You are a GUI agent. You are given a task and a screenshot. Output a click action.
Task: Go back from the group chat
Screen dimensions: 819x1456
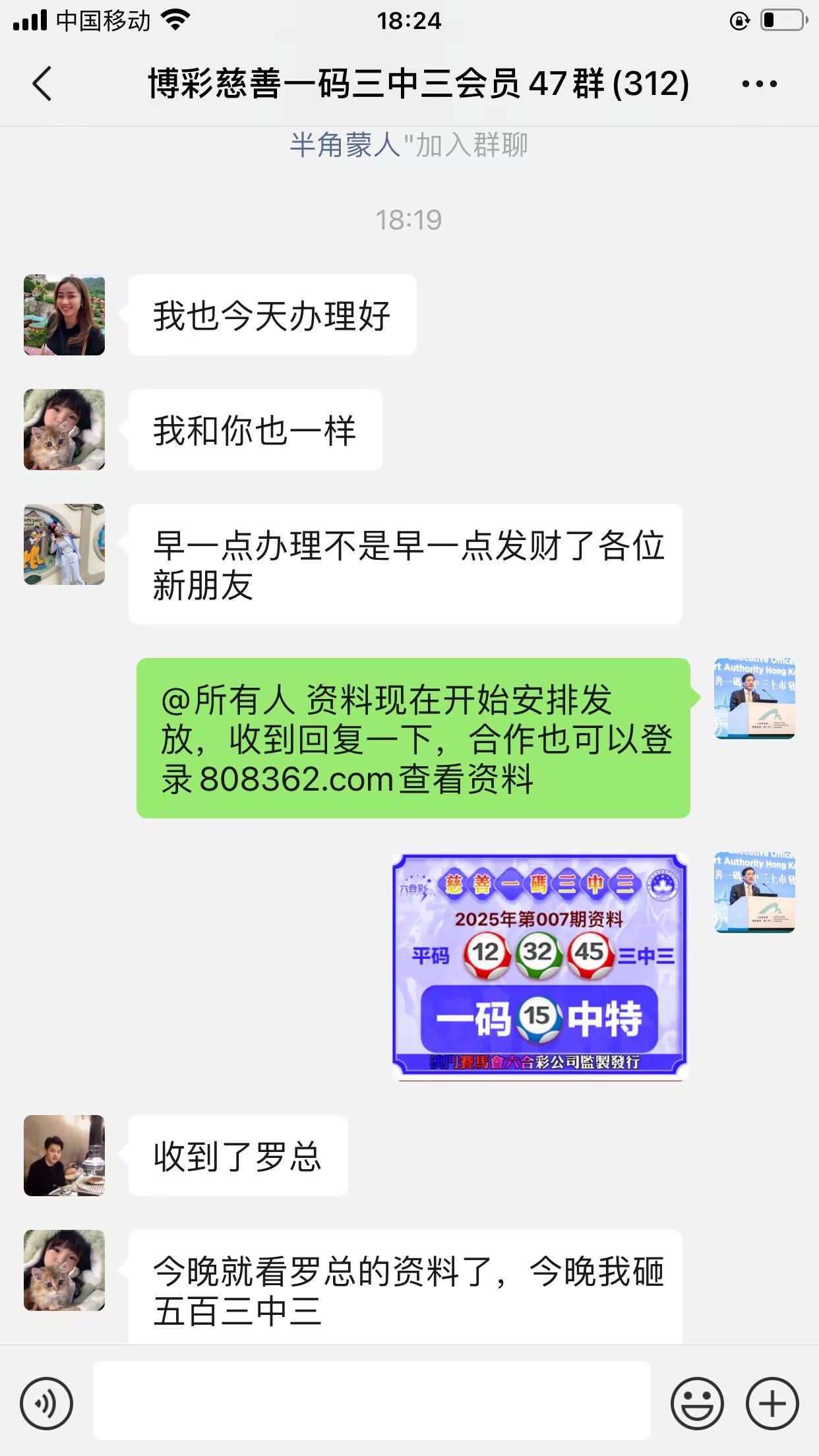[x=42, y=84]
